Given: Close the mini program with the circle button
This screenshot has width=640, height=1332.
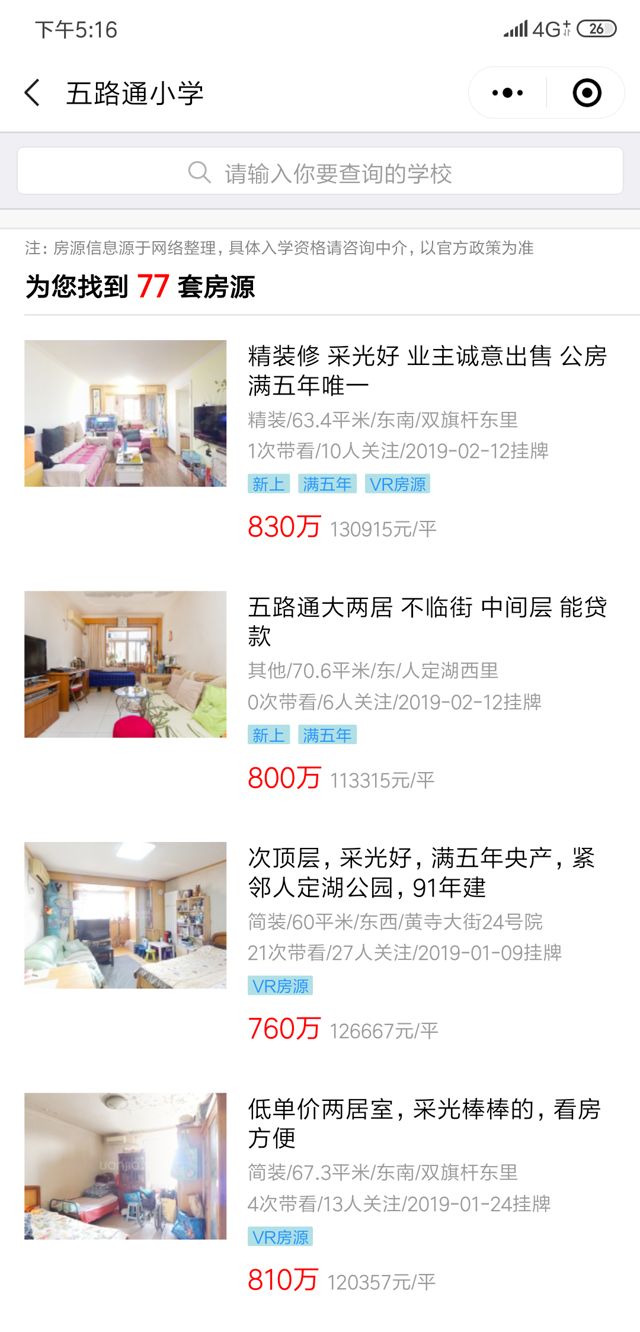Looking at the screenshot, I should coord(586,93).
